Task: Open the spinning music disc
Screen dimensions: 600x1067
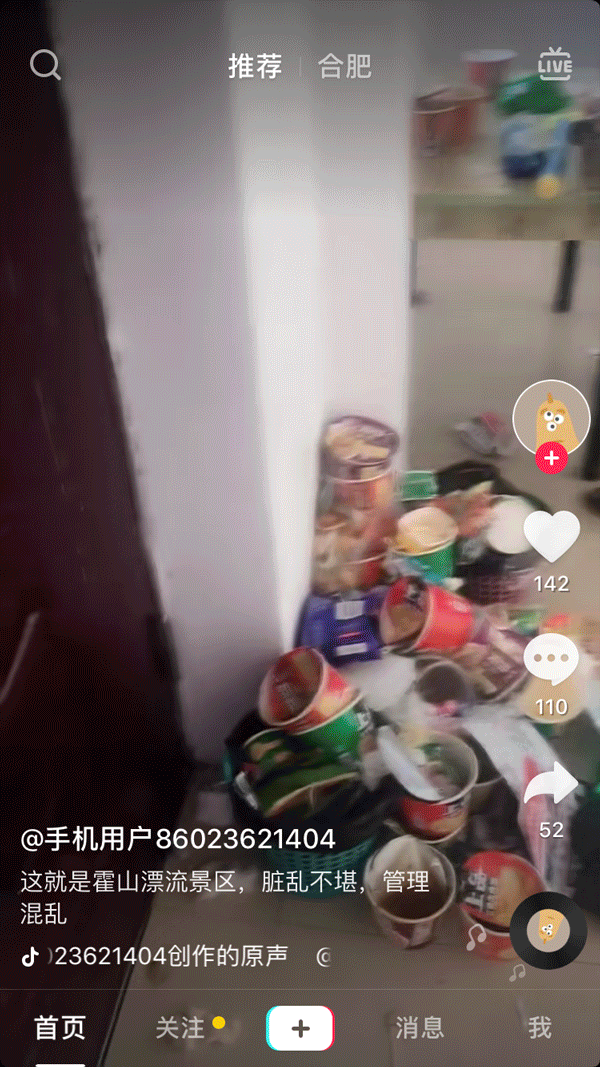Action: click(548, 930)
